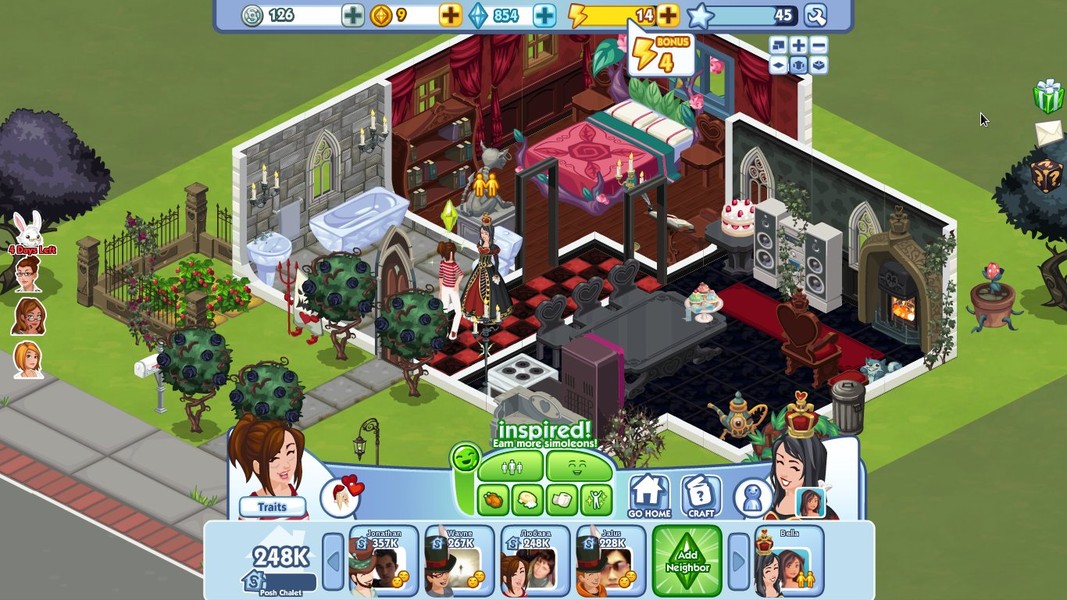
Task: Zoom in with the small plus control
Action: (798, 45)
